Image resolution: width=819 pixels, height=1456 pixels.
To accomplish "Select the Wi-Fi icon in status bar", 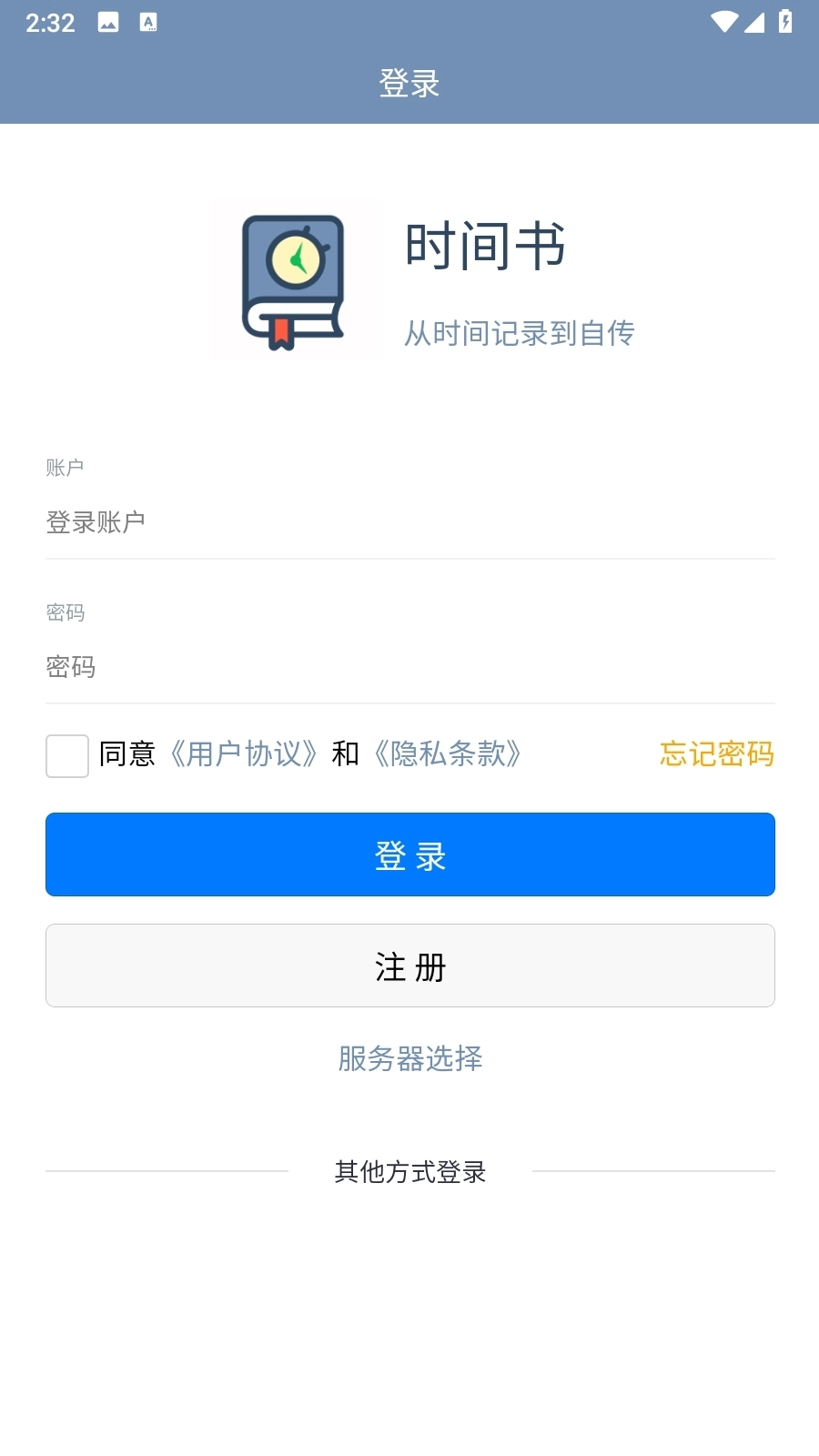I will tap(726, 22).
